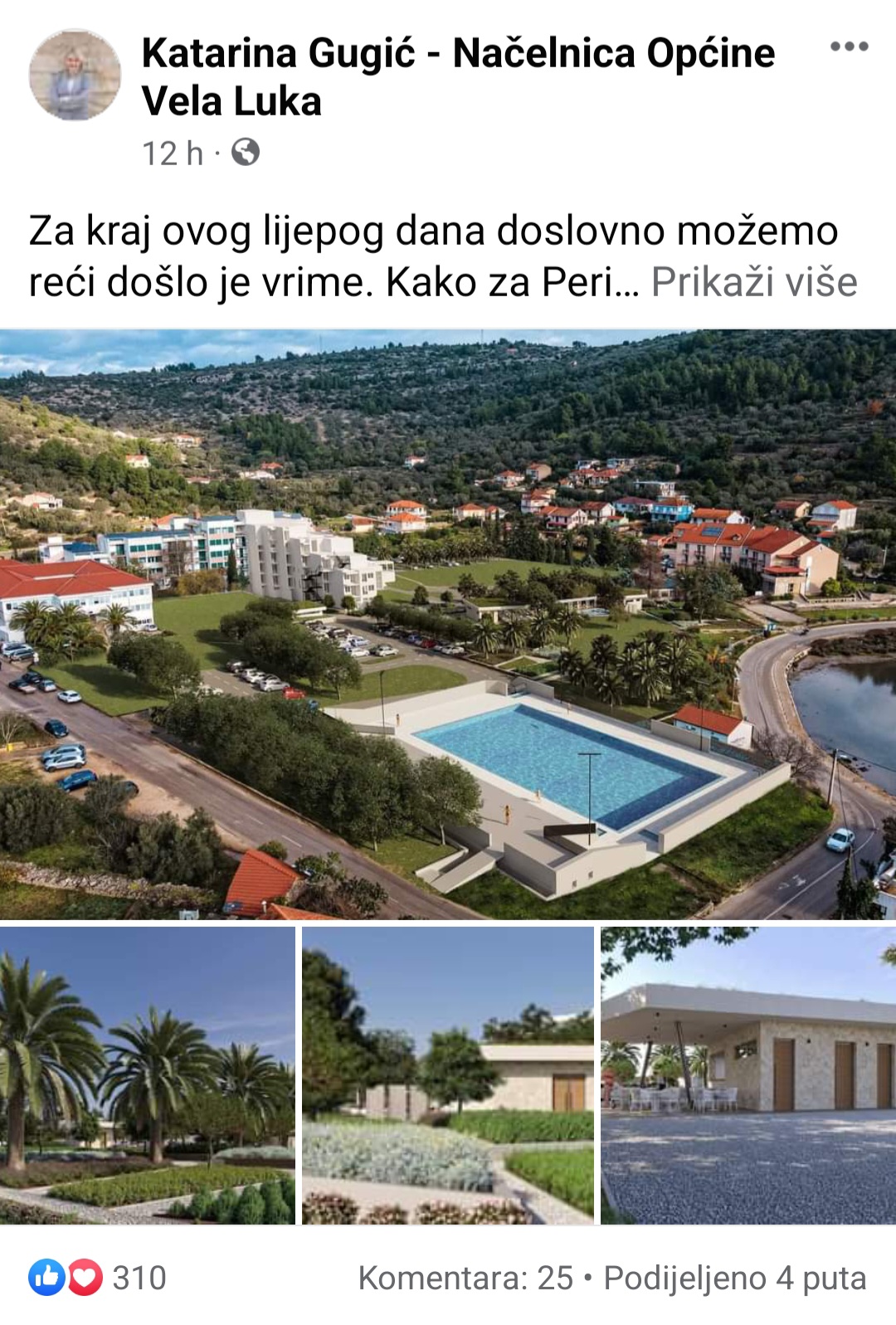Screen dimensions: 896x1325
Task: Open the palm trees garden photo
Action: 148,1075
